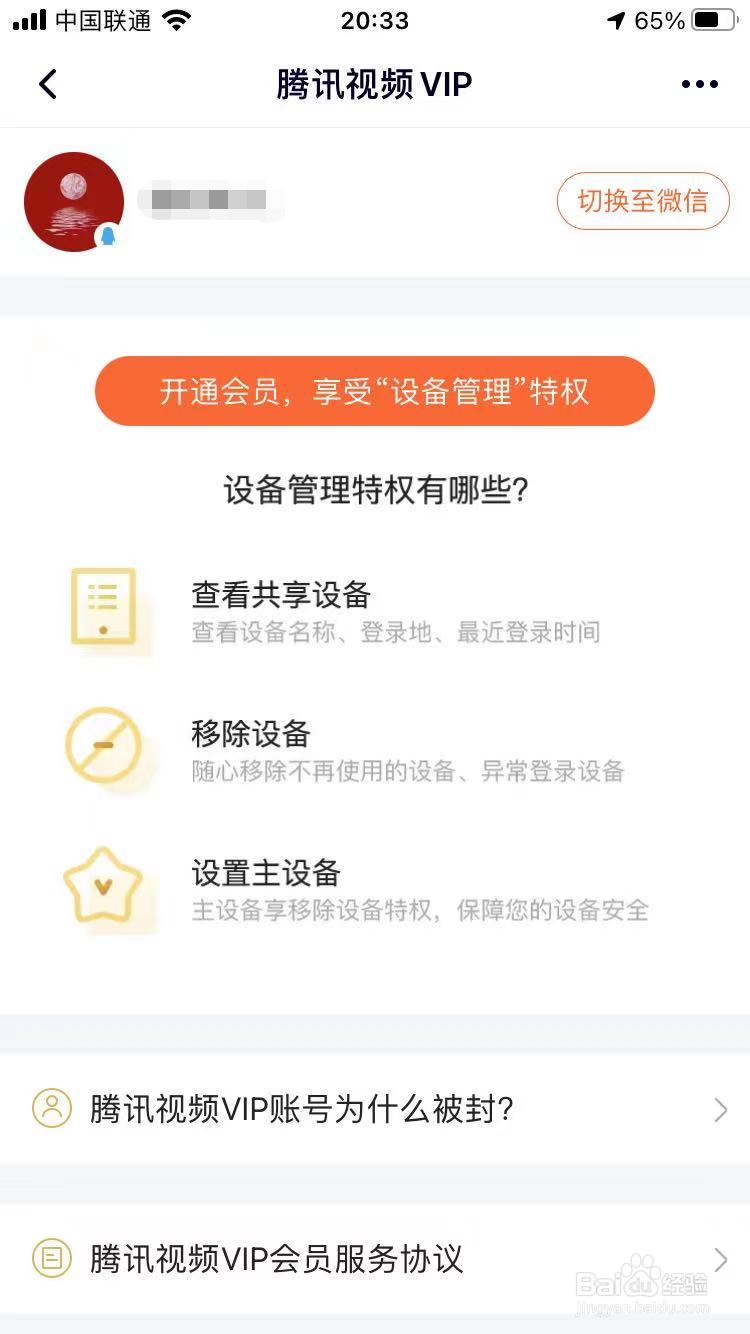Select the 腾讯视频 VIP title bar
The image size is (750, 1334).
click(375, 84)
